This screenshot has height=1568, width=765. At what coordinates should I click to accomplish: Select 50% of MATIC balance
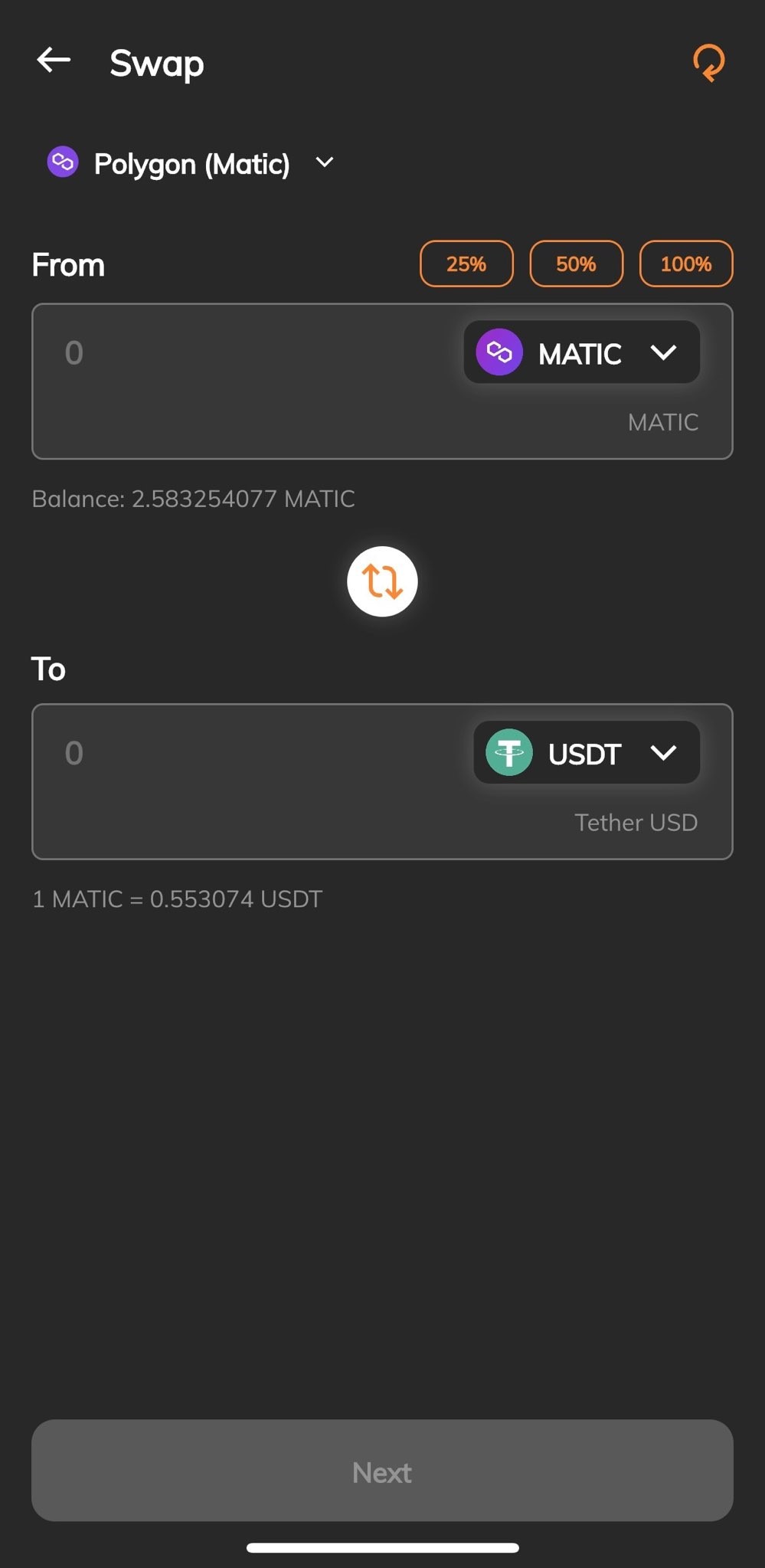click(576, 264)
